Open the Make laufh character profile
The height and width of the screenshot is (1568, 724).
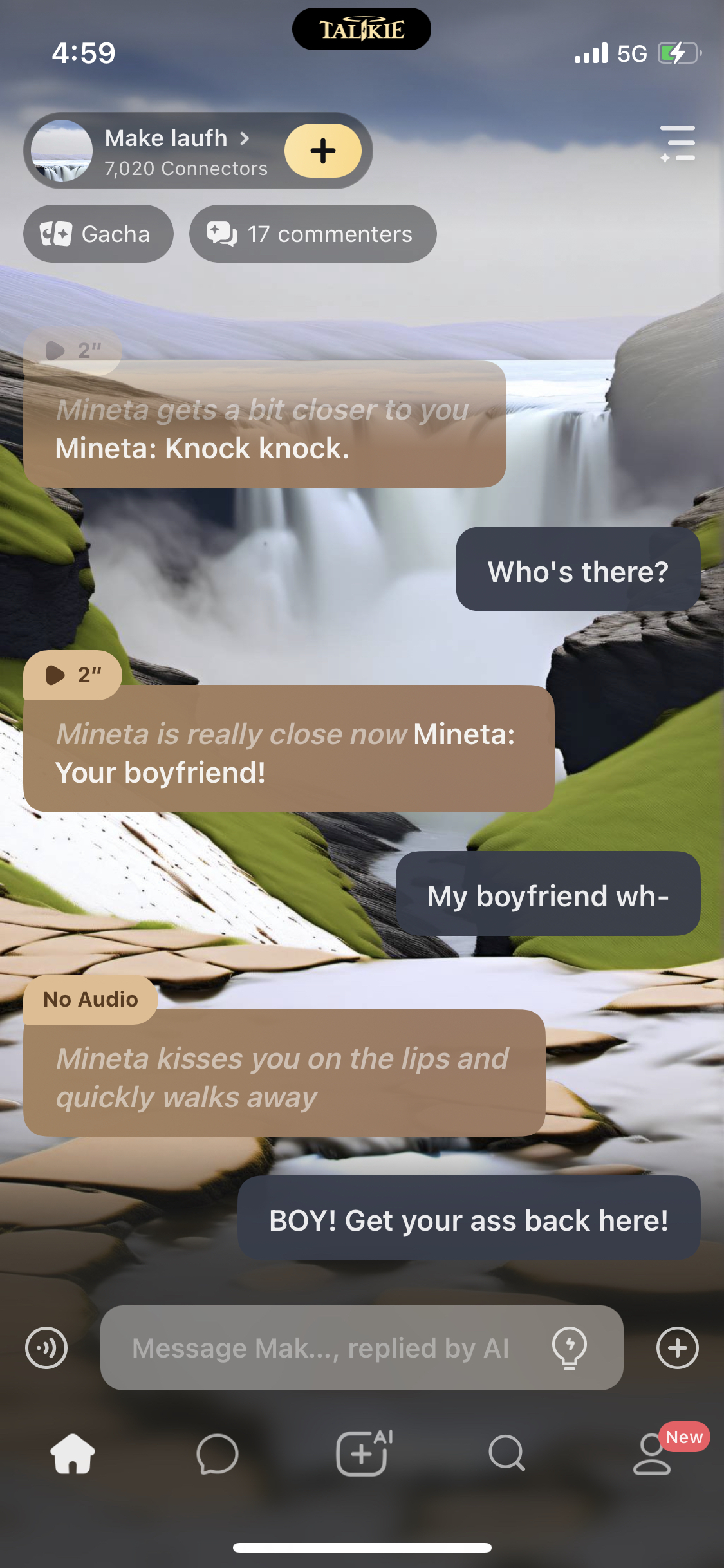tap(166, 151)
